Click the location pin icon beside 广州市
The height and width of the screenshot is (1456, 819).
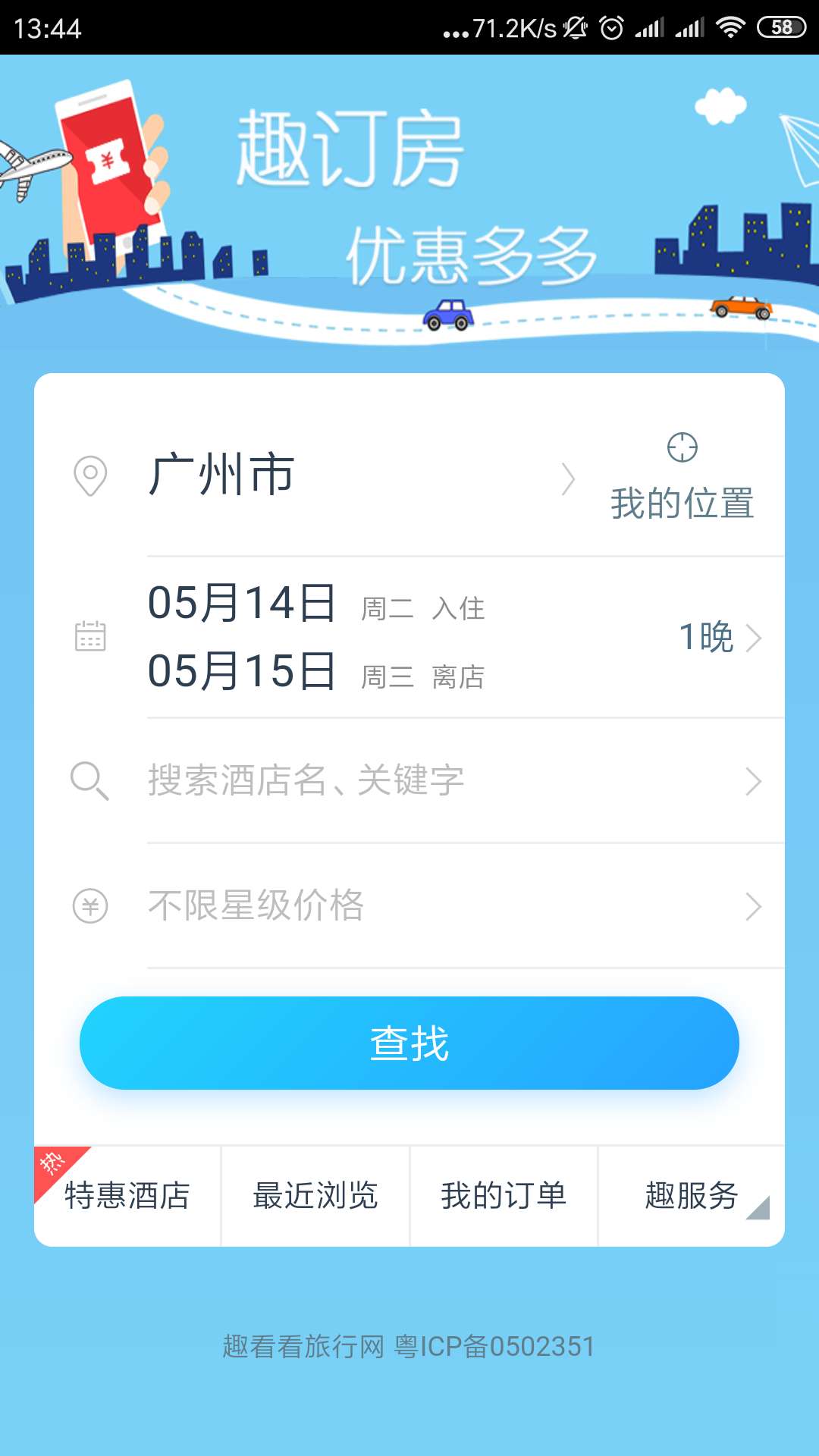point(89,476)
